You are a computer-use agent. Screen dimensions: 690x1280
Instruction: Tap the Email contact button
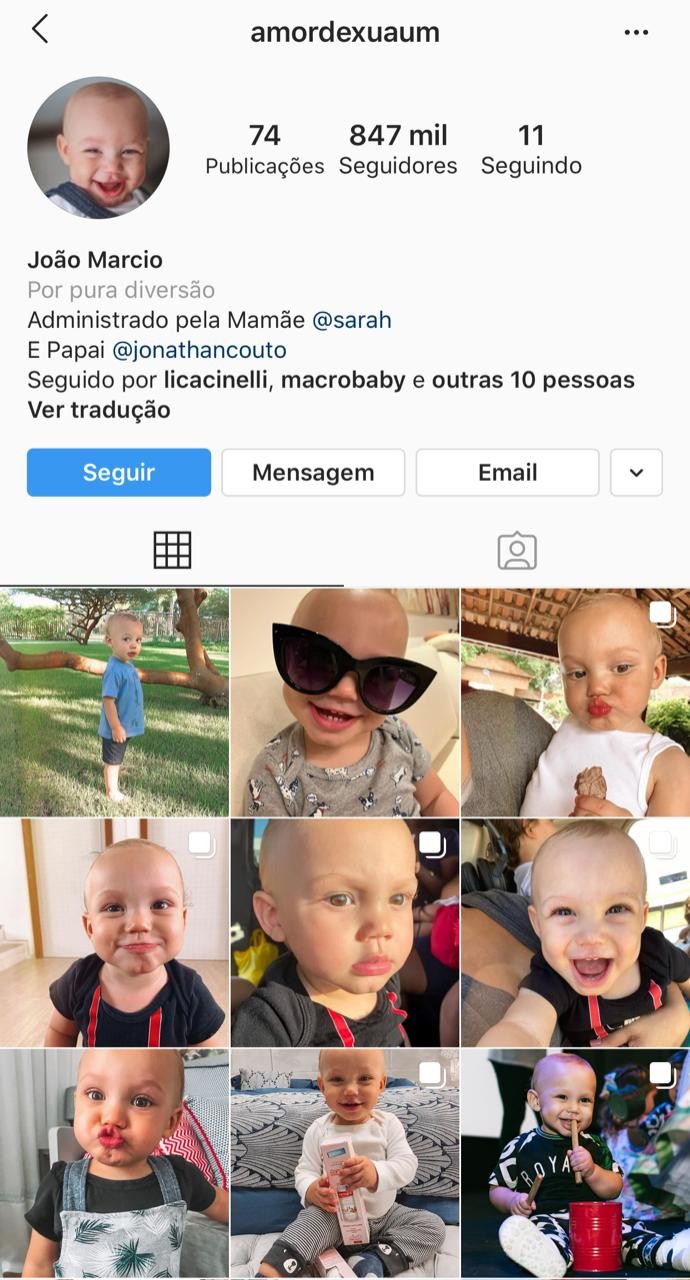coord(507,472)
